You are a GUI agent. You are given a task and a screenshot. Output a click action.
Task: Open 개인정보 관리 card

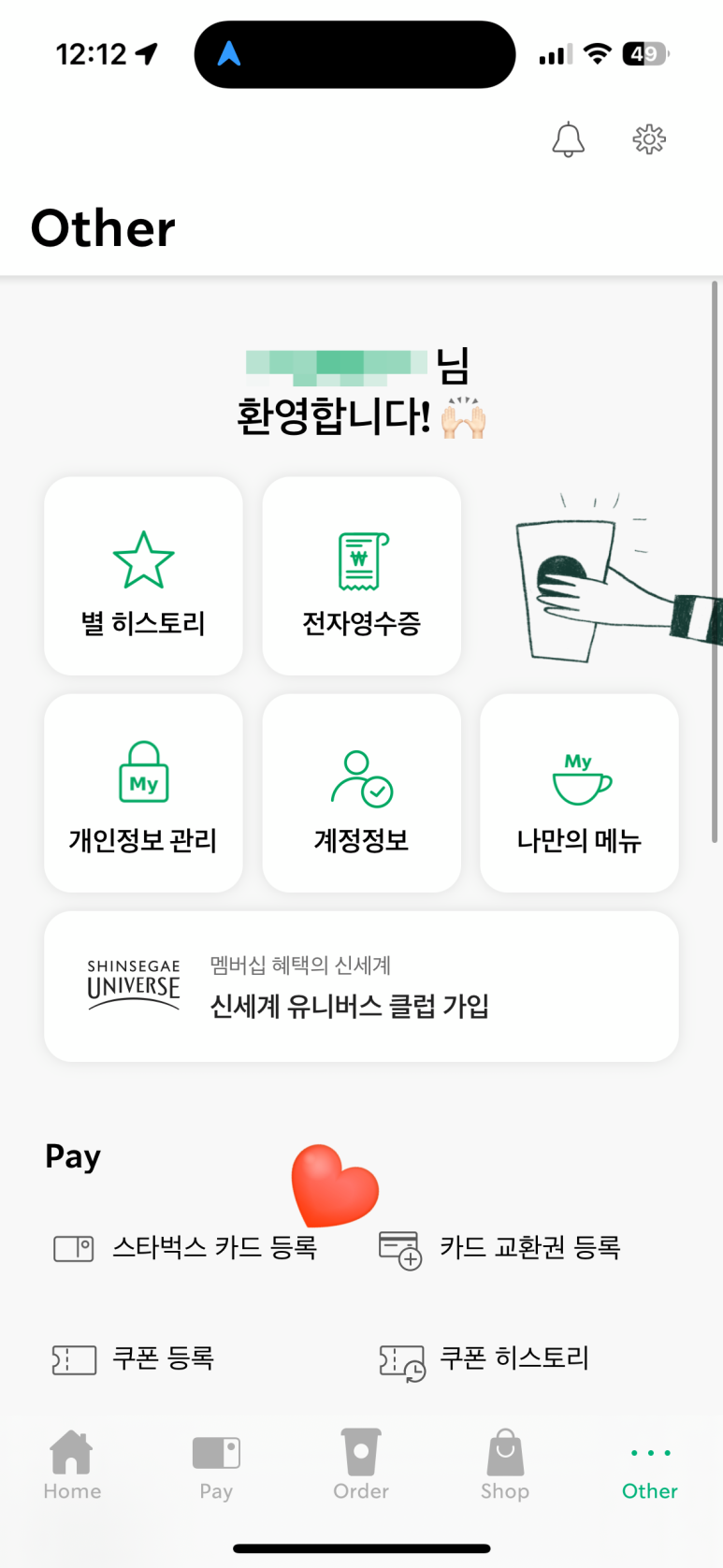143,793
